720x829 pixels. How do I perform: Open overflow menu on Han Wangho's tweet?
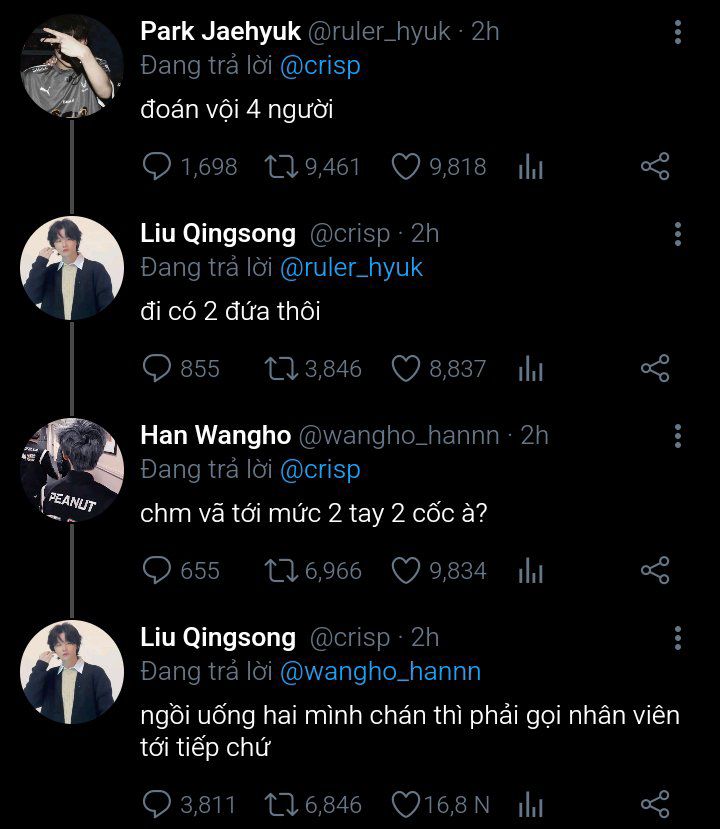[678, 437]
